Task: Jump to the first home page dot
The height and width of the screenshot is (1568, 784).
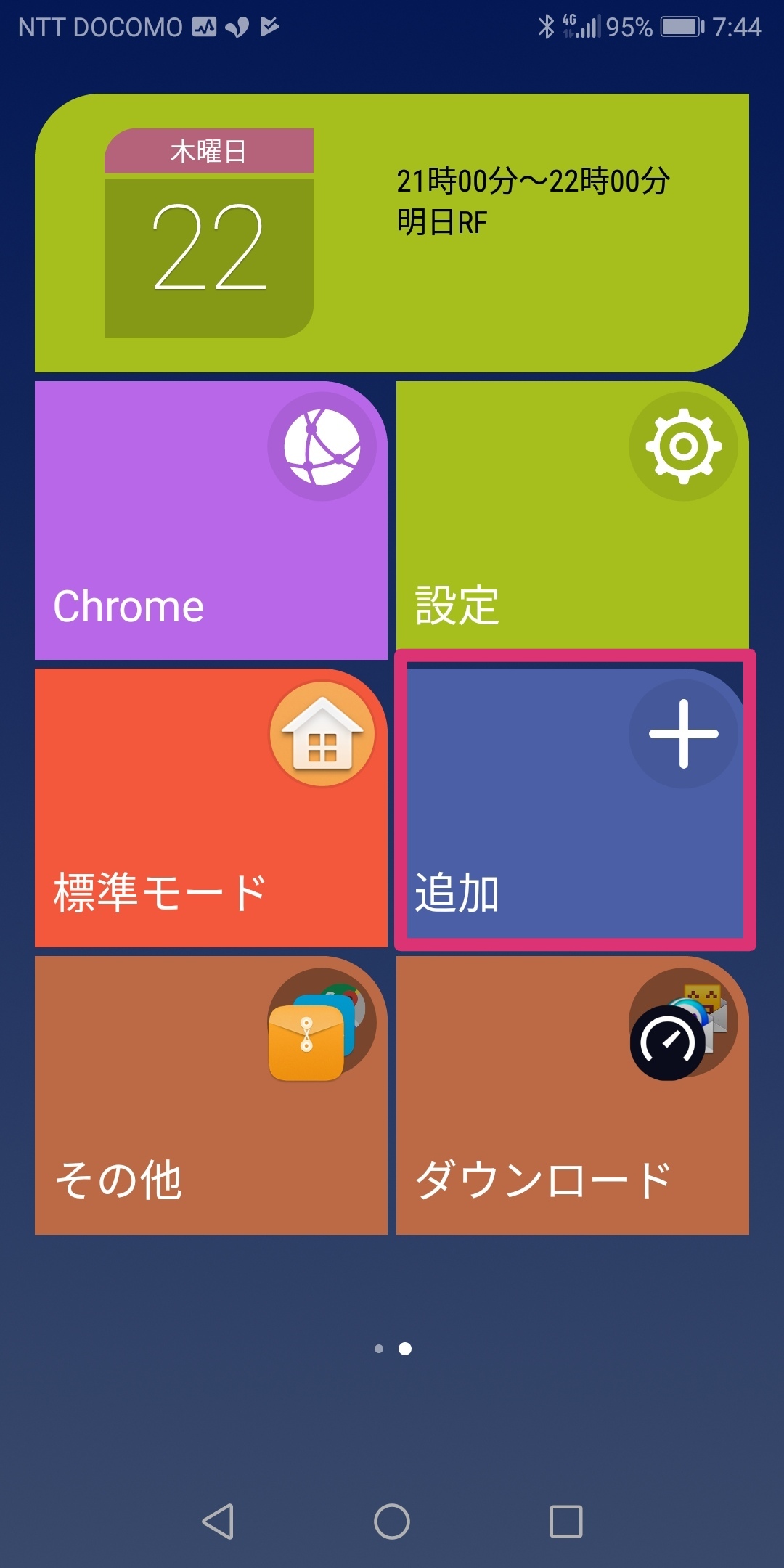Action: [x=379, y=1349]
